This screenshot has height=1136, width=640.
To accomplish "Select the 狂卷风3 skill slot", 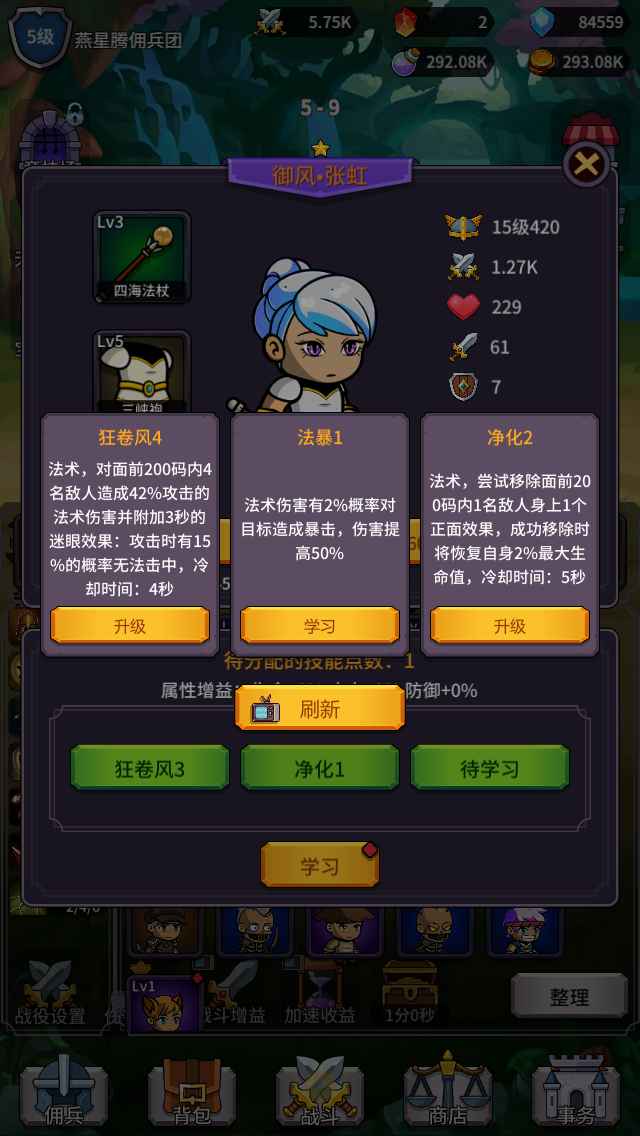I will pyautogui.click(x=150, y=769).
